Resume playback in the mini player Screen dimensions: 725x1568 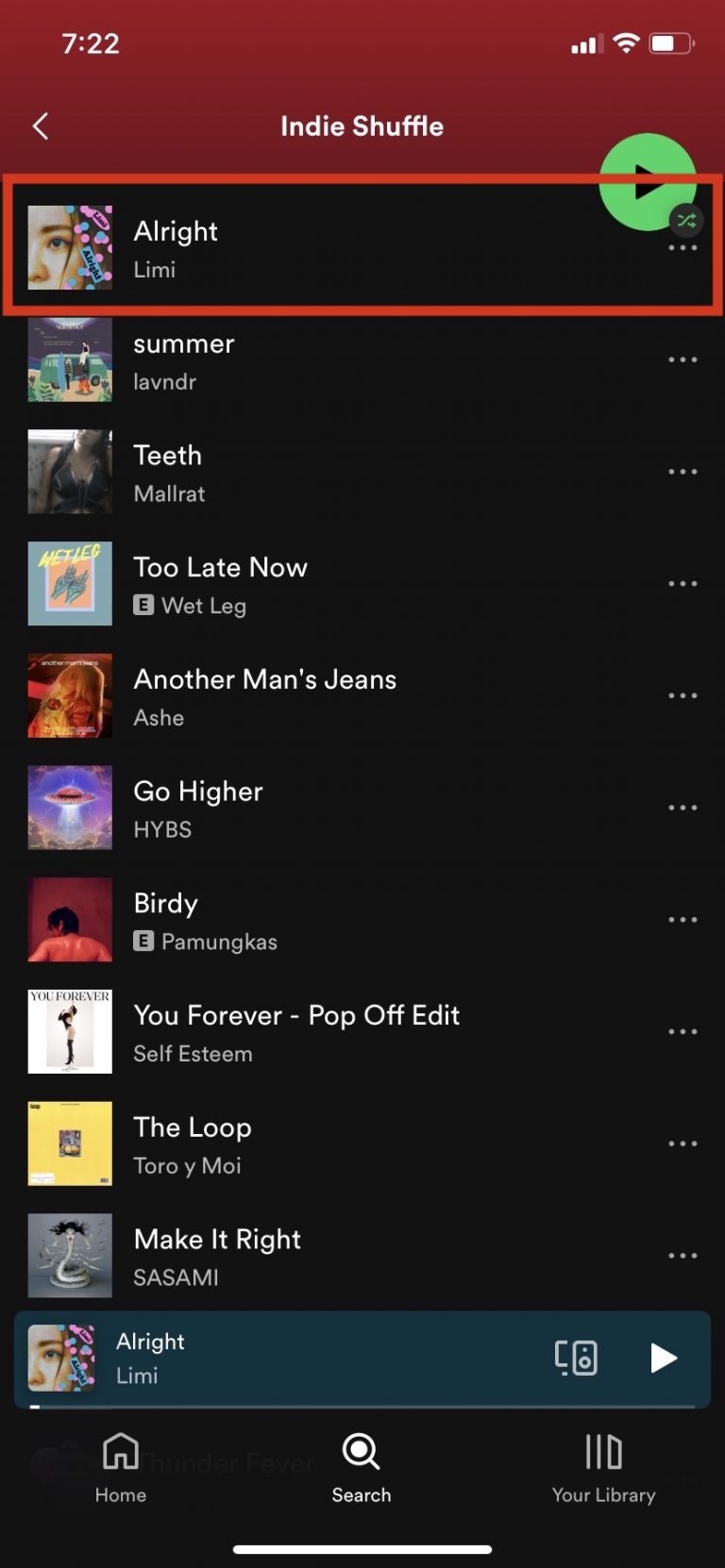pos(664,1358)
